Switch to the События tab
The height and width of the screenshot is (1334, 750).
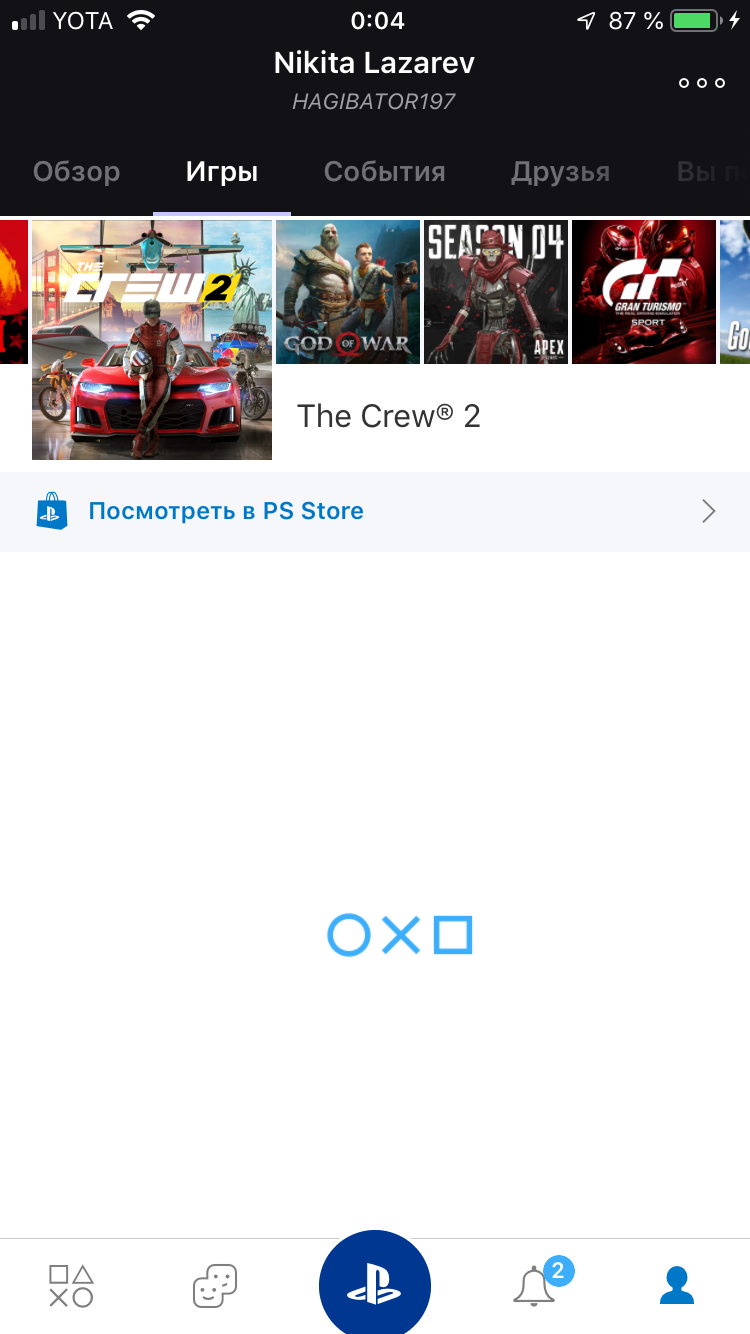click(384, 172)
